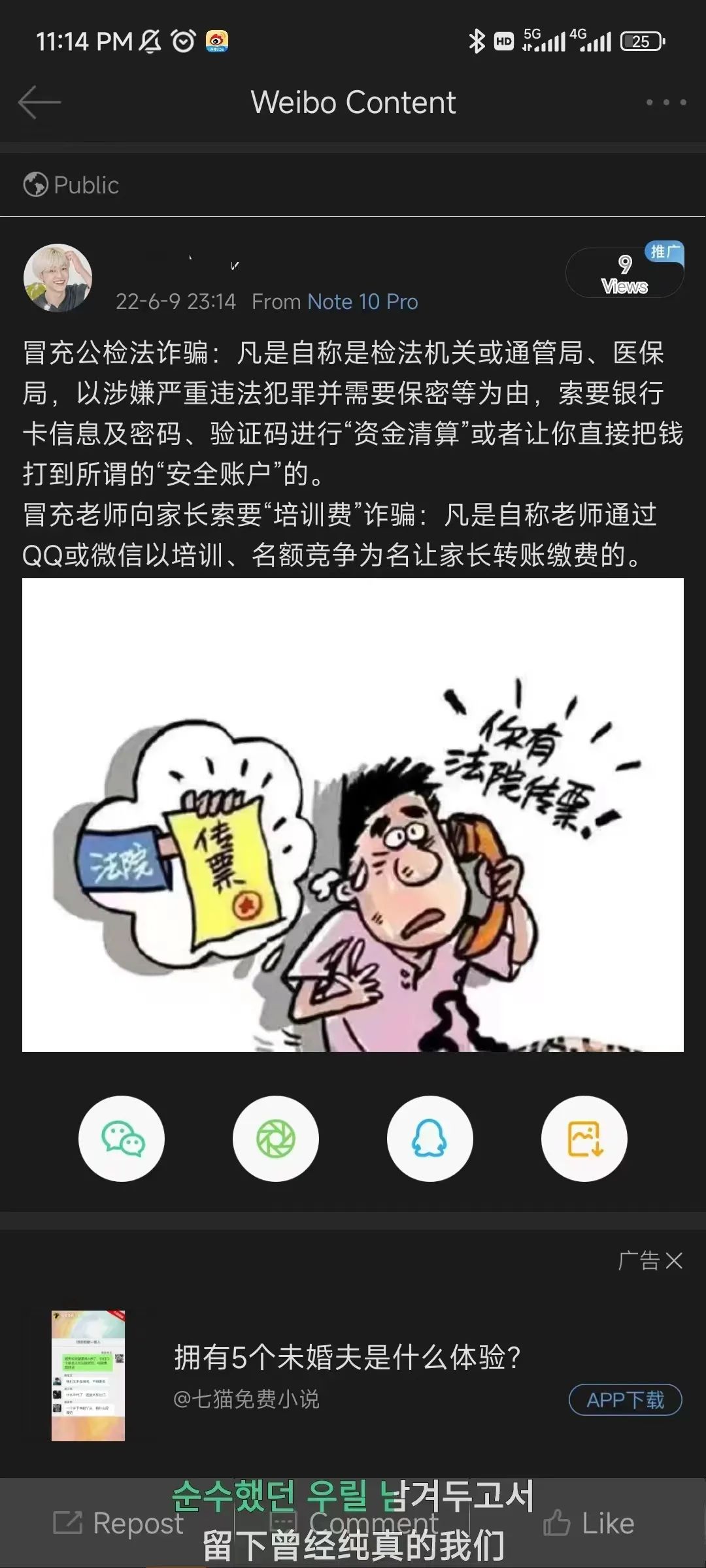706x1568 pixels.
Task: Share the post to QQ
Action: (x=430, y=1138)
